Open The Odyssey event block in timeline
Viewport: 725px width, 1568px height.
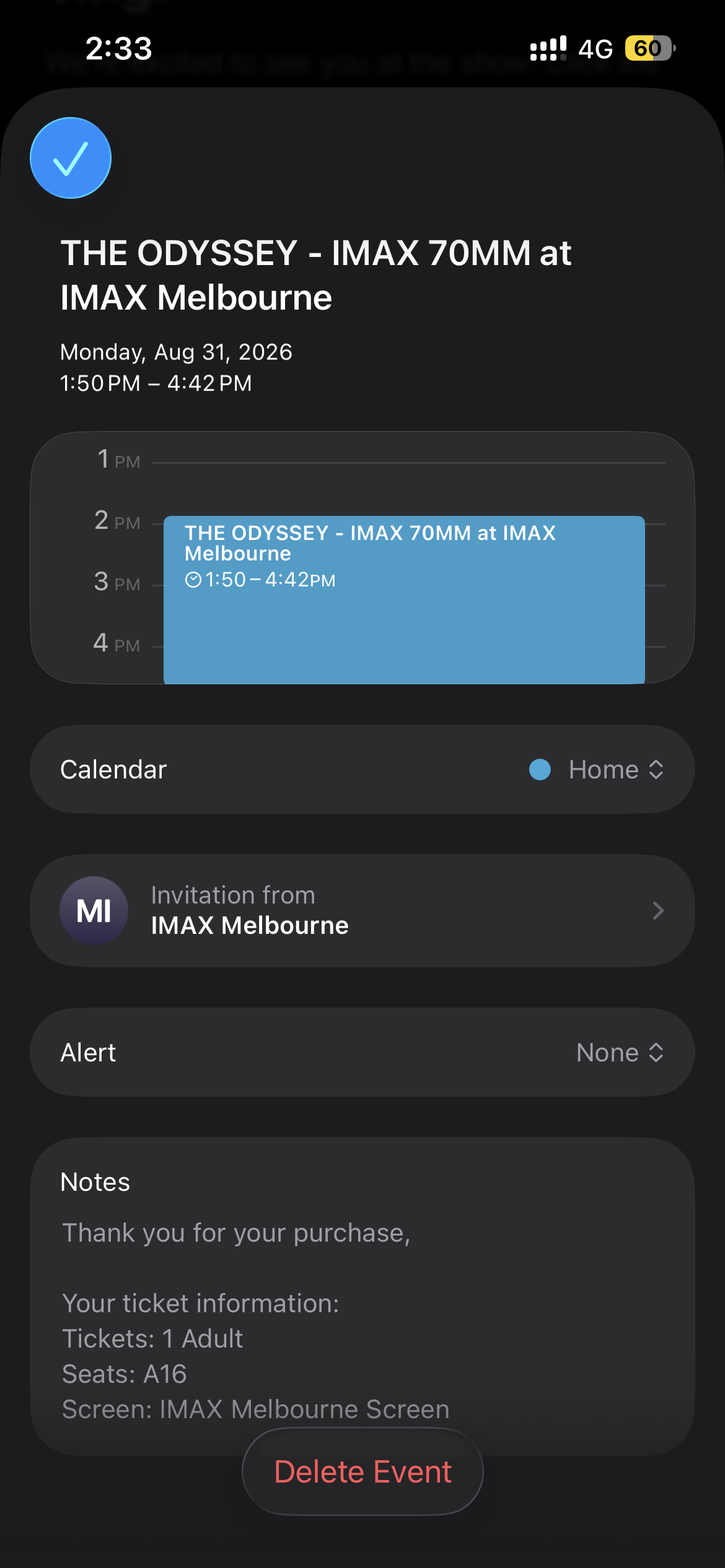tap(404, 599)
